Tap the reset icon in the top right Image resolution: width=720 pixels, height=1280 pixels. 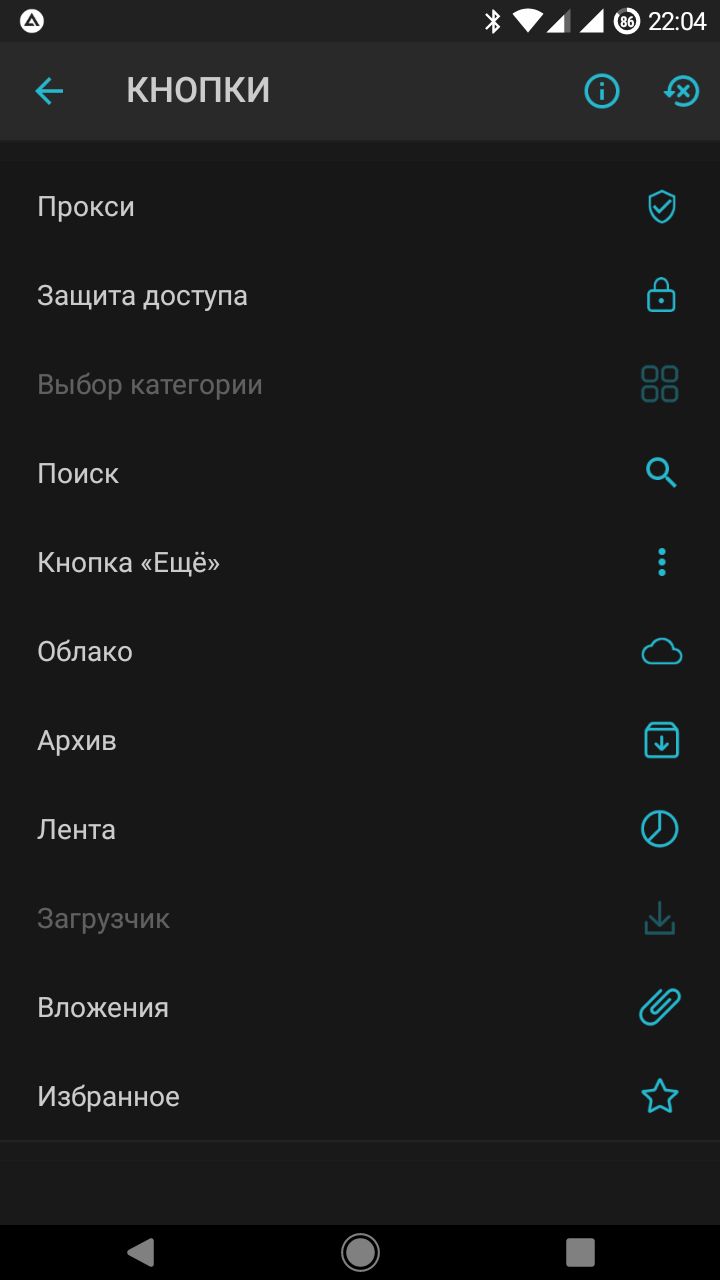tap(681, 91)
